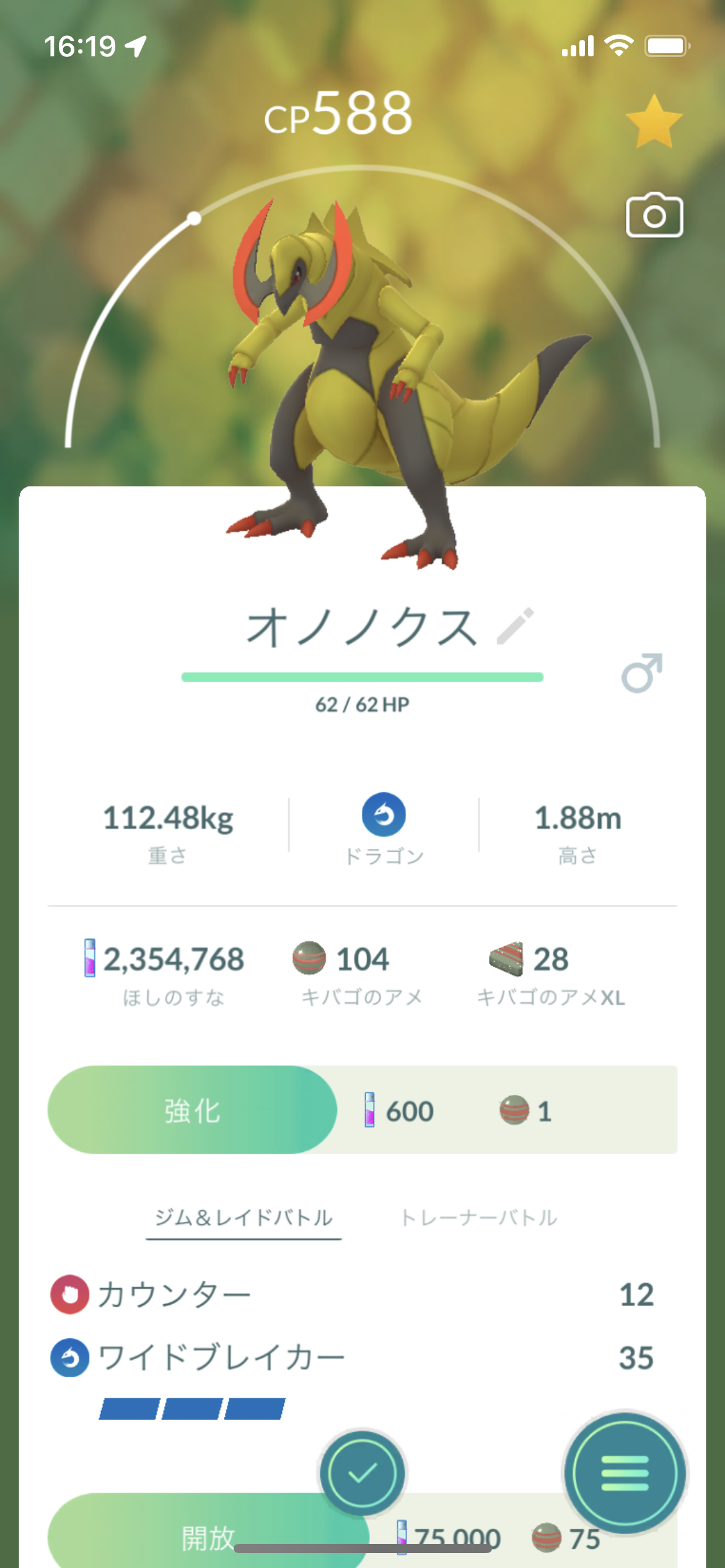The width and height of the screenshot is (725, 1568).
Task: Toggle the favorite star for this Pokémon
Action: [654, 122]
